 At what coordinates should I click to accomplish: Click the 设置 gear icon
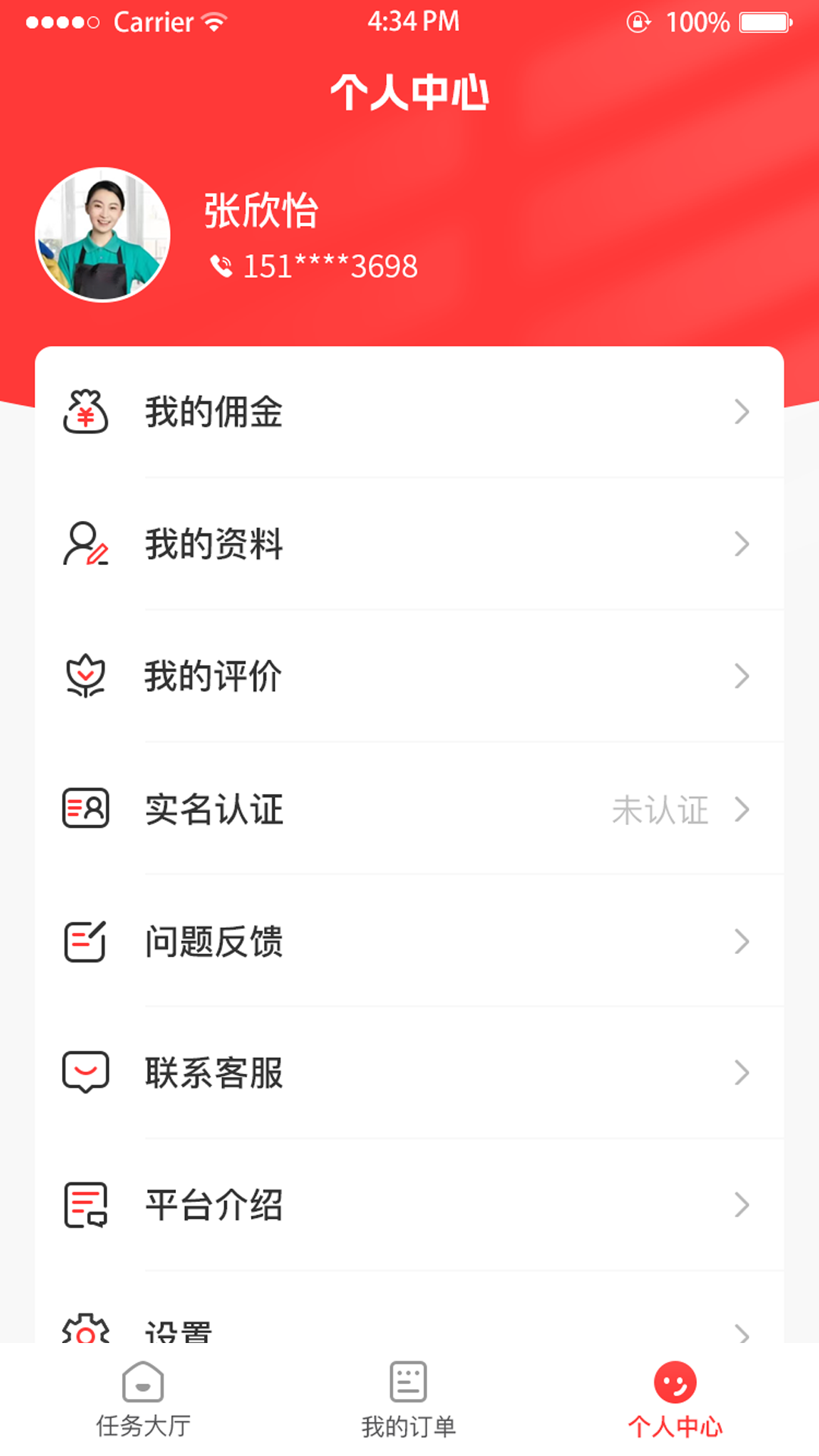[x=86, y=1332]
